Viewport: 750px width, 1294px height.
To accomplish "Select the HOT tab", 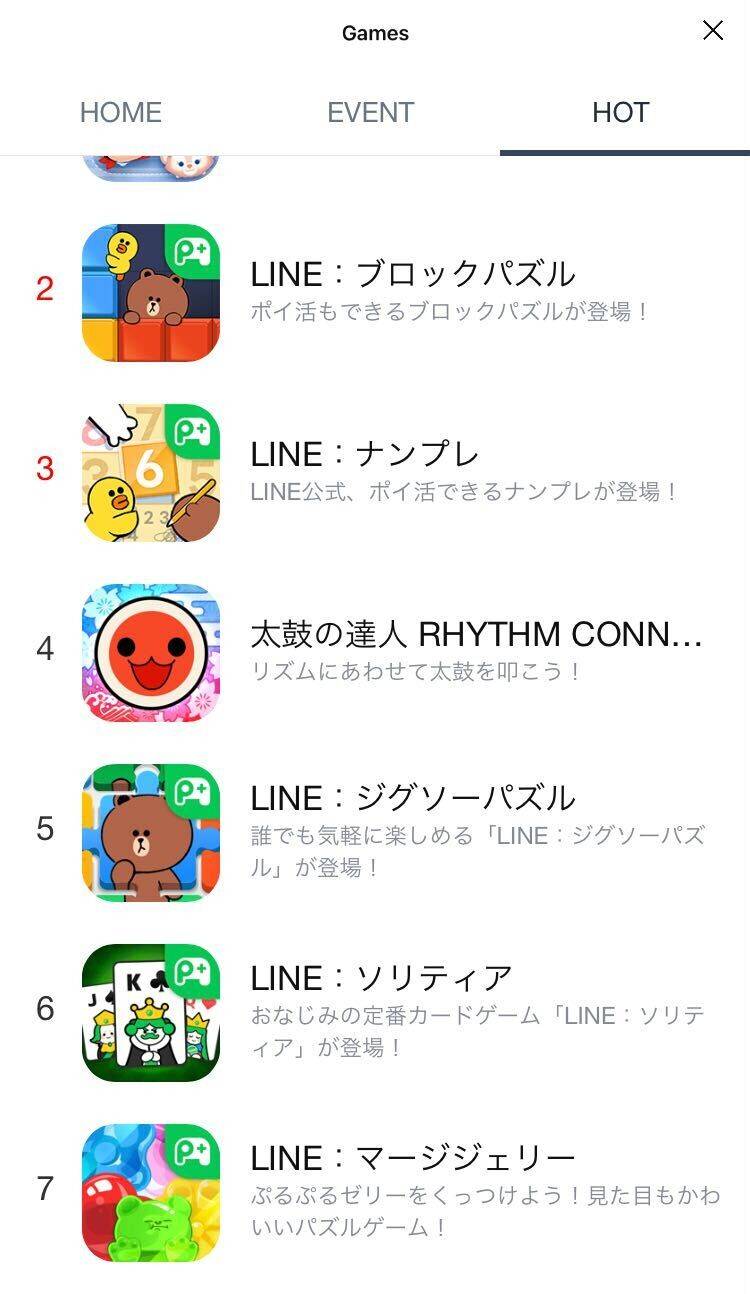I will [x=621, y=113].
